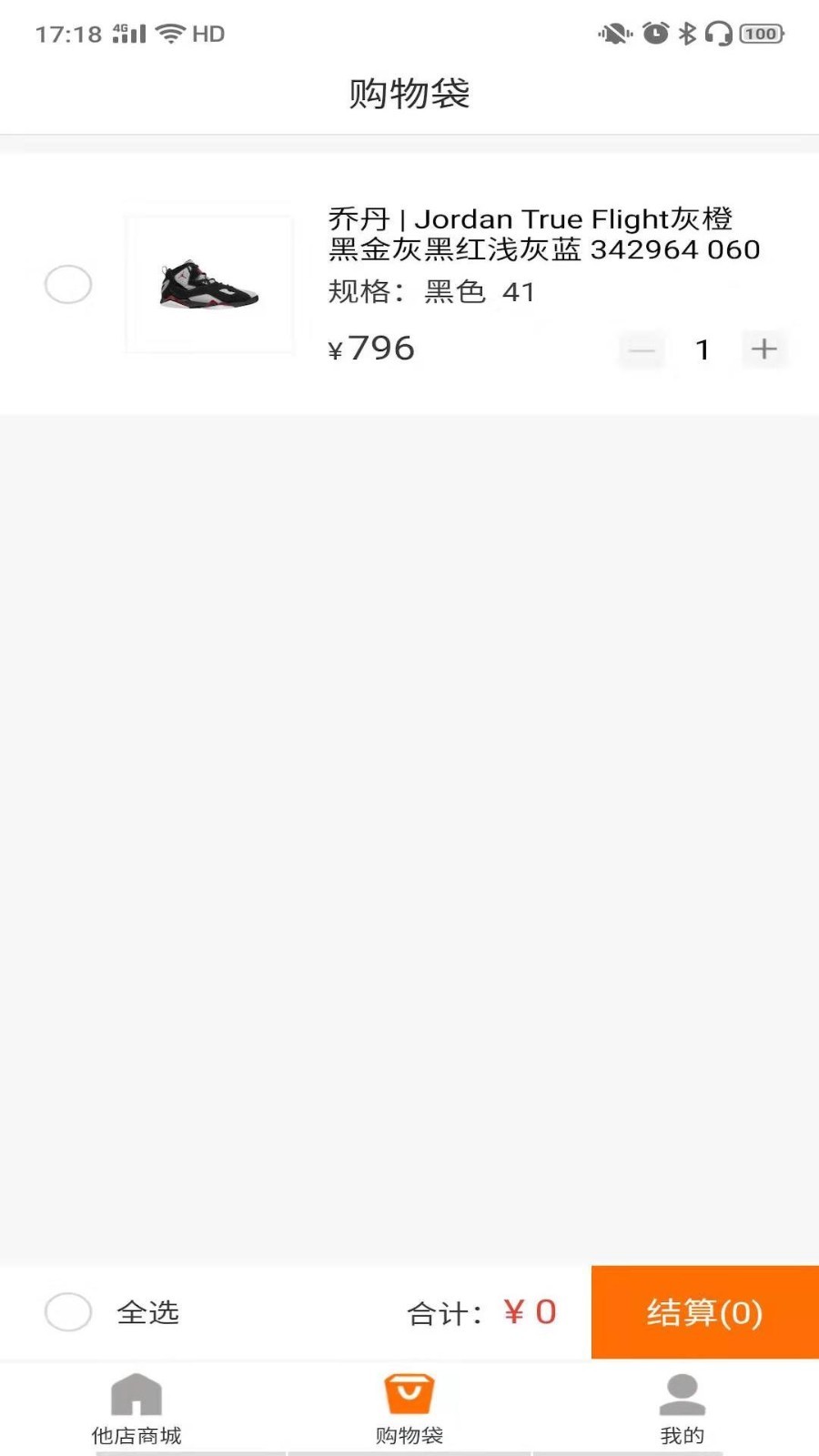
Task: Tap the orange 结算(0) checkout button
Action: [x=705, y=1312]
